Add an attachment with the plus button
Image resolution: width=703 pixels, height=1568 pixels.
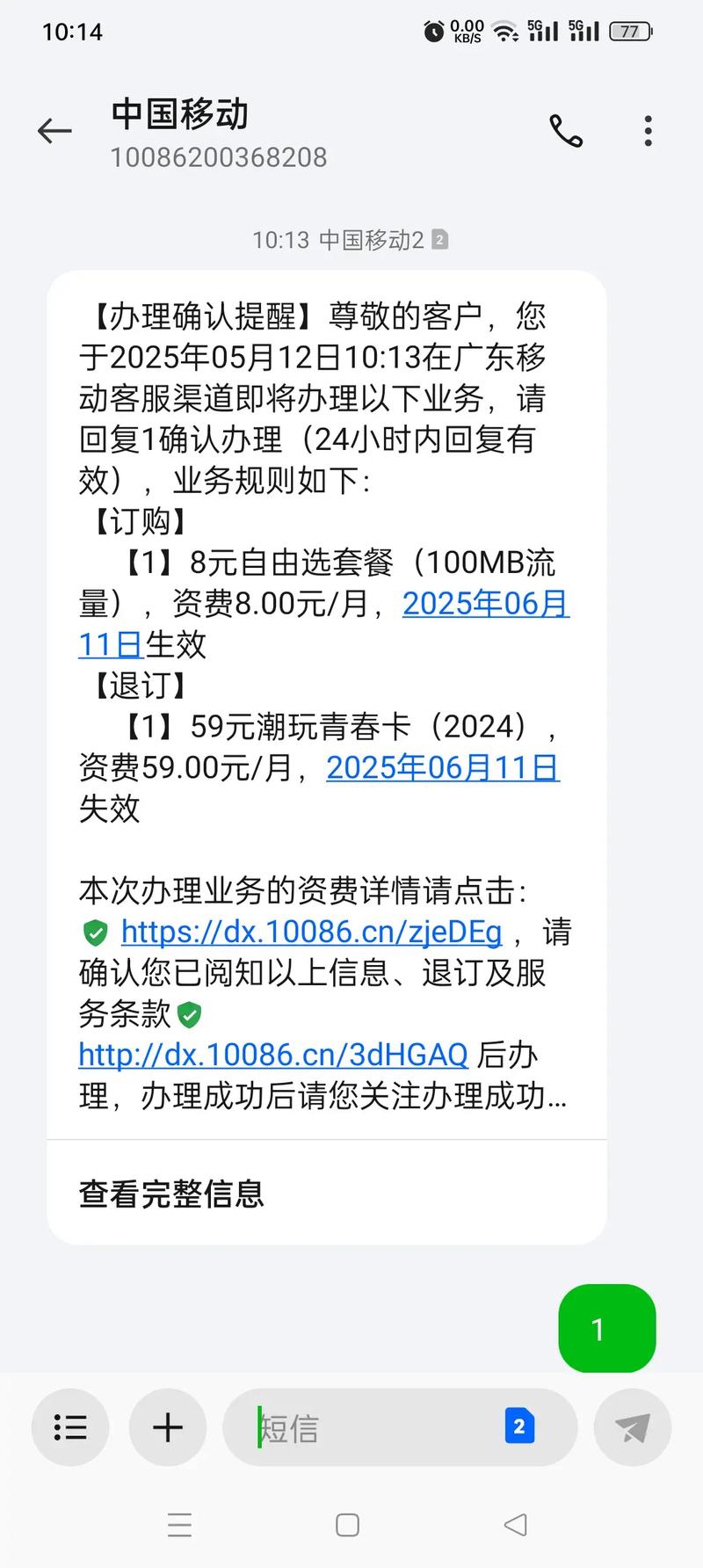click(x=168, y=1427)
